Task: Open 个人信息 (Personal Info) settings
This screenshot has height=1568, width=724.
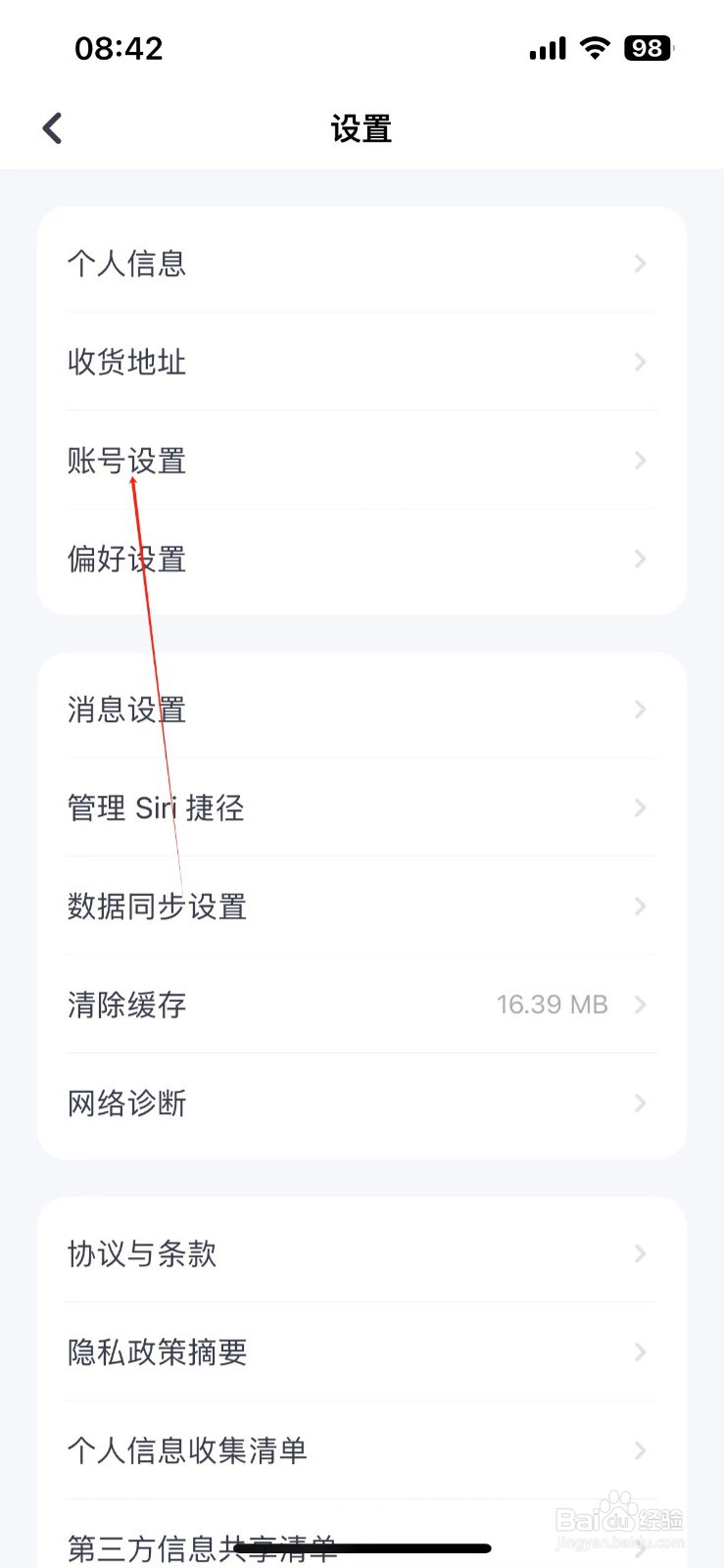Action: click(x=125, y=264)
